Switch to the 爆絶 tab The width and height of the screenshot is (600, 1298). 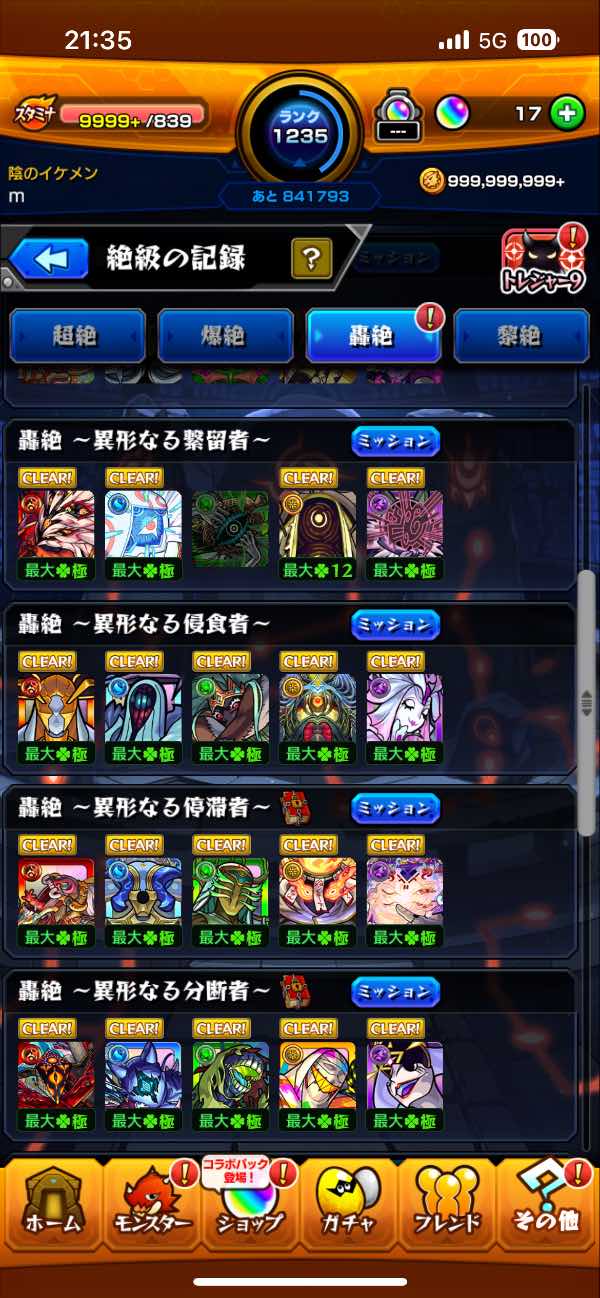225,336
